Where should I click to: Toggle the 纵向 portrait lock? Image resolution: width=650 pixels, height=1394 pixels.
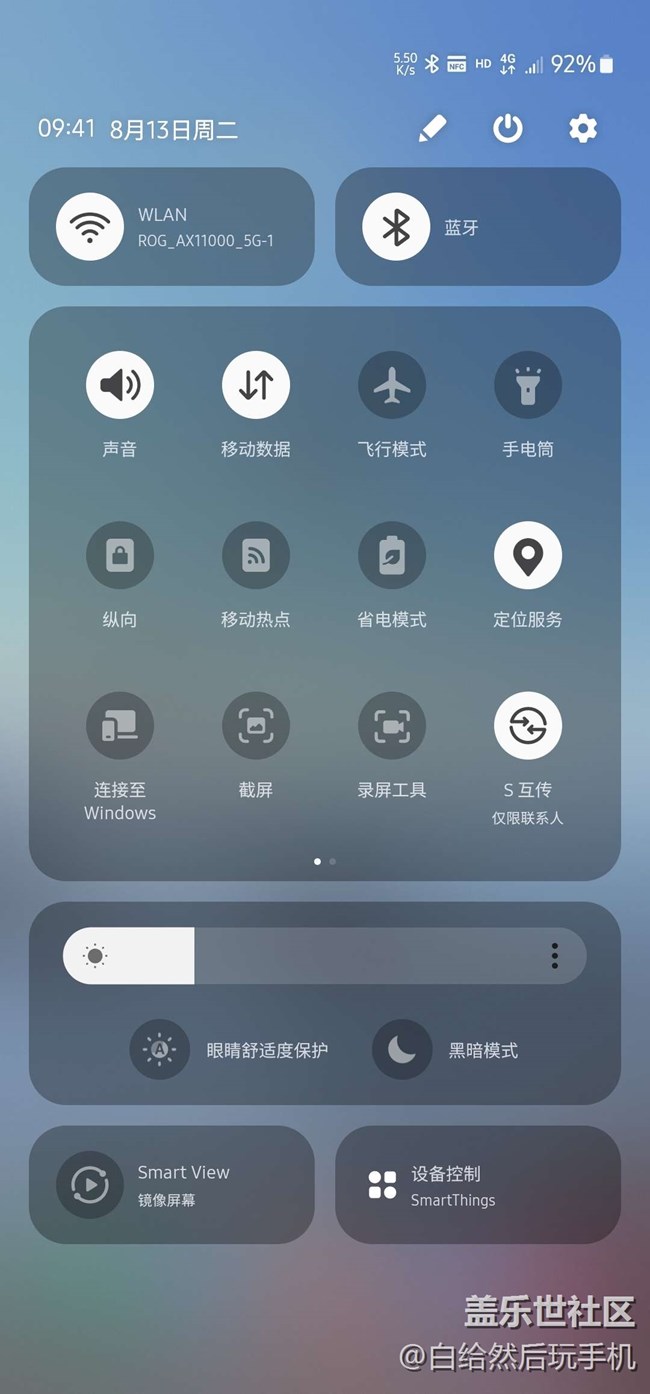120,556
